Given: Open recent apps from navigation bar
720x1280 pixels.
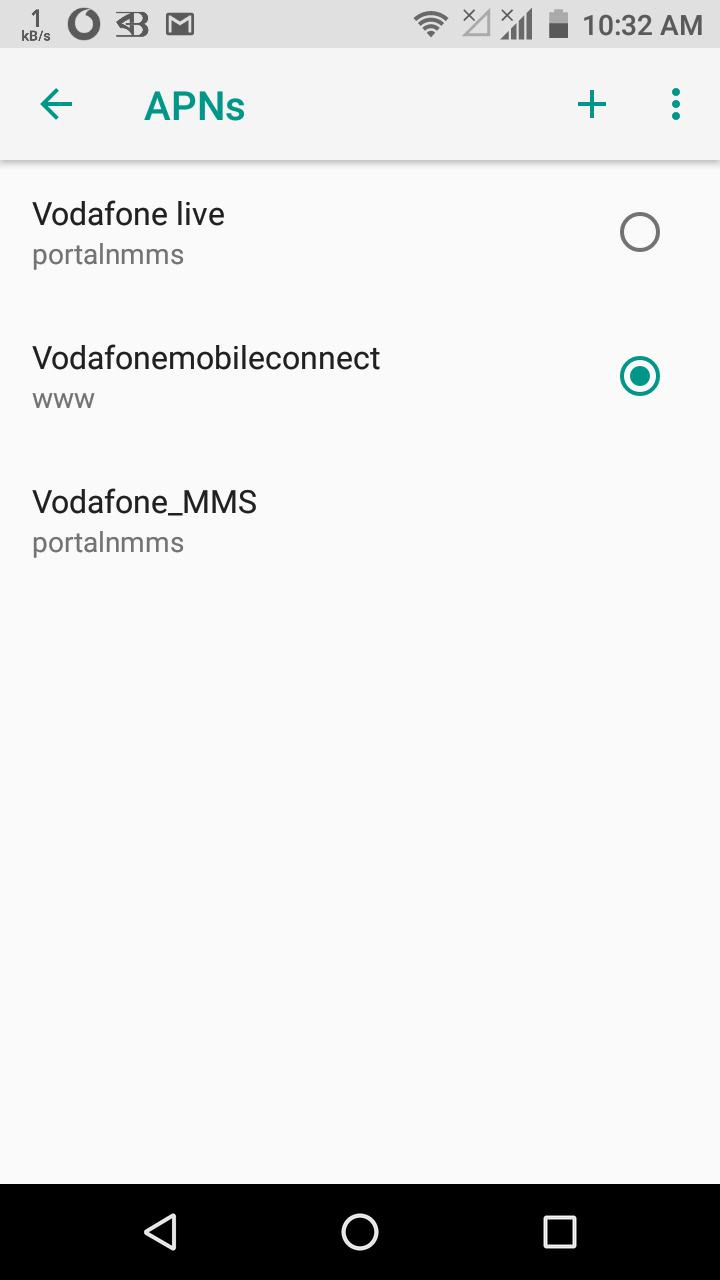Looking at the screenshot, I should [x=559, y=1232].
